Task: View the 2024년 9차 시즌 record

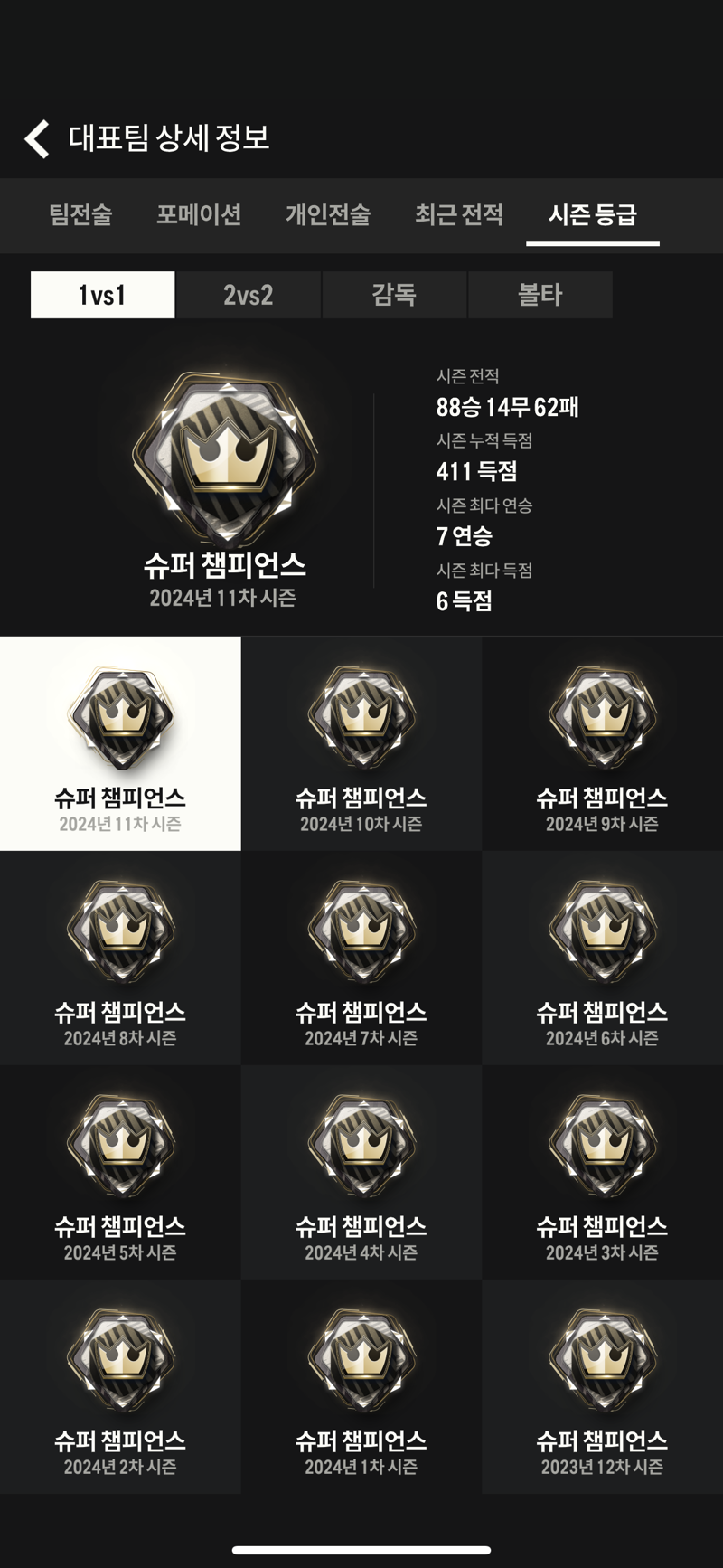Action: 602,743
